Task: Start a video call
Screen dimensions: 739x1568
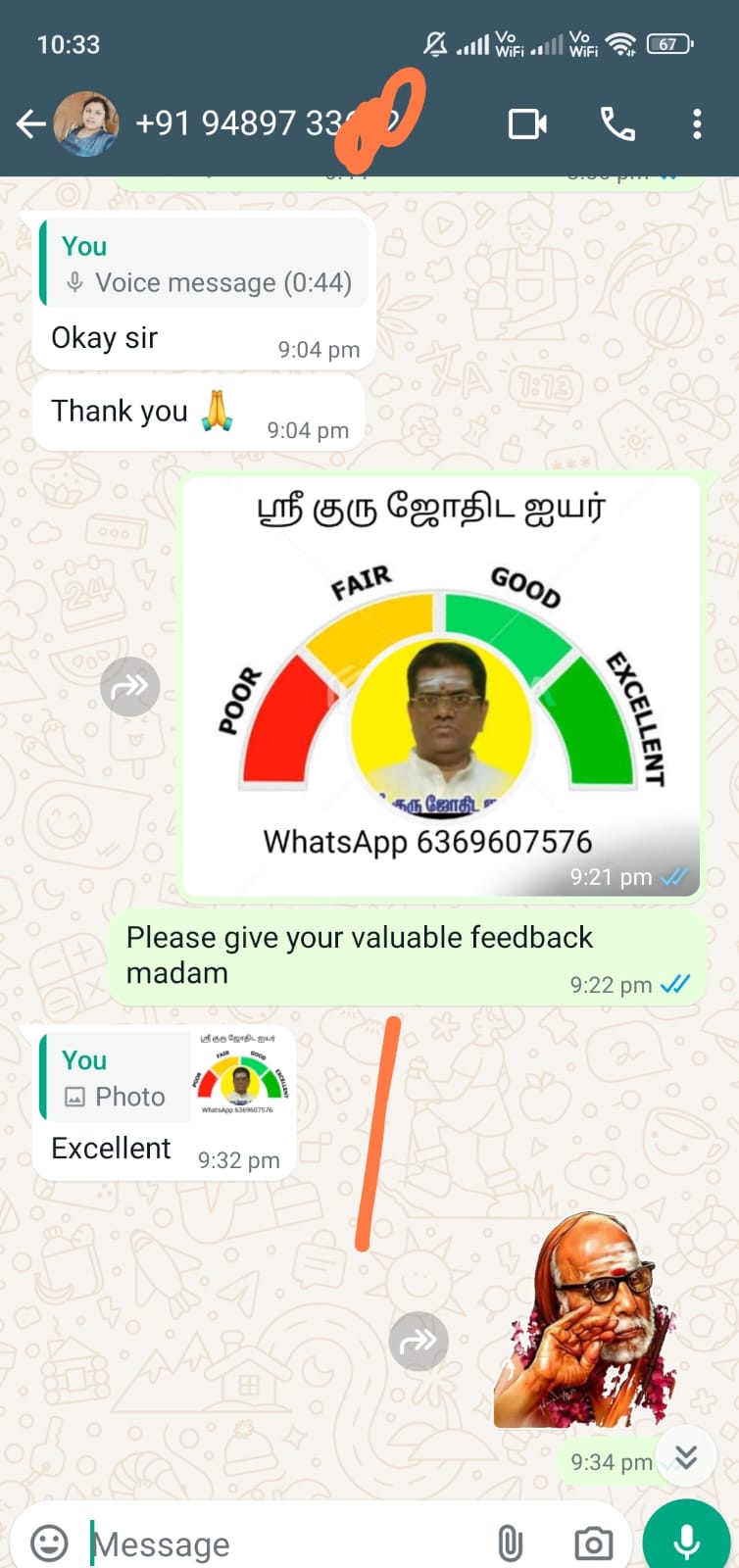Action: point(527,124)
